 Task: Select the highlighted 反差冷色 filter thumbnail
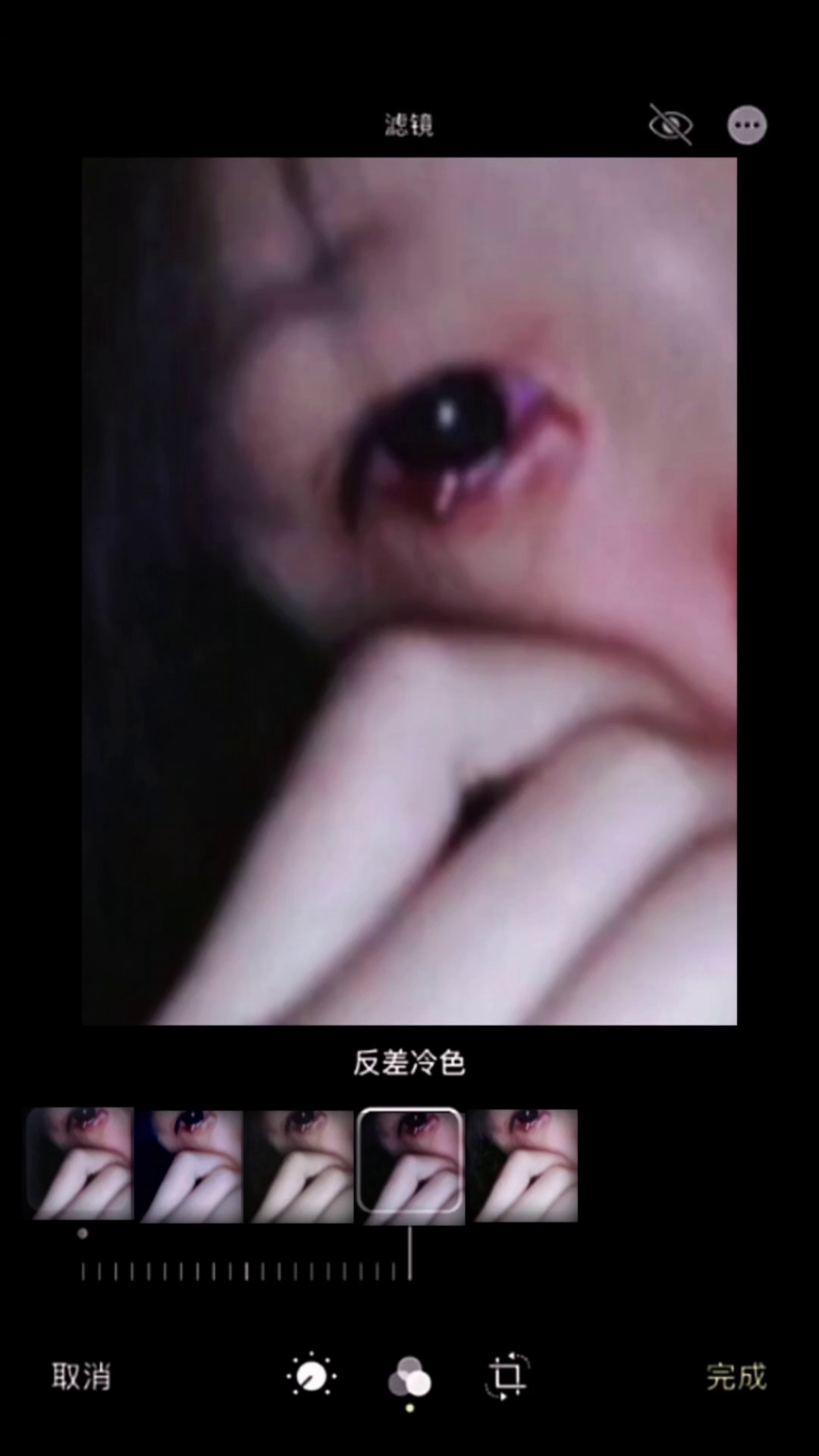click(409, 1165)
